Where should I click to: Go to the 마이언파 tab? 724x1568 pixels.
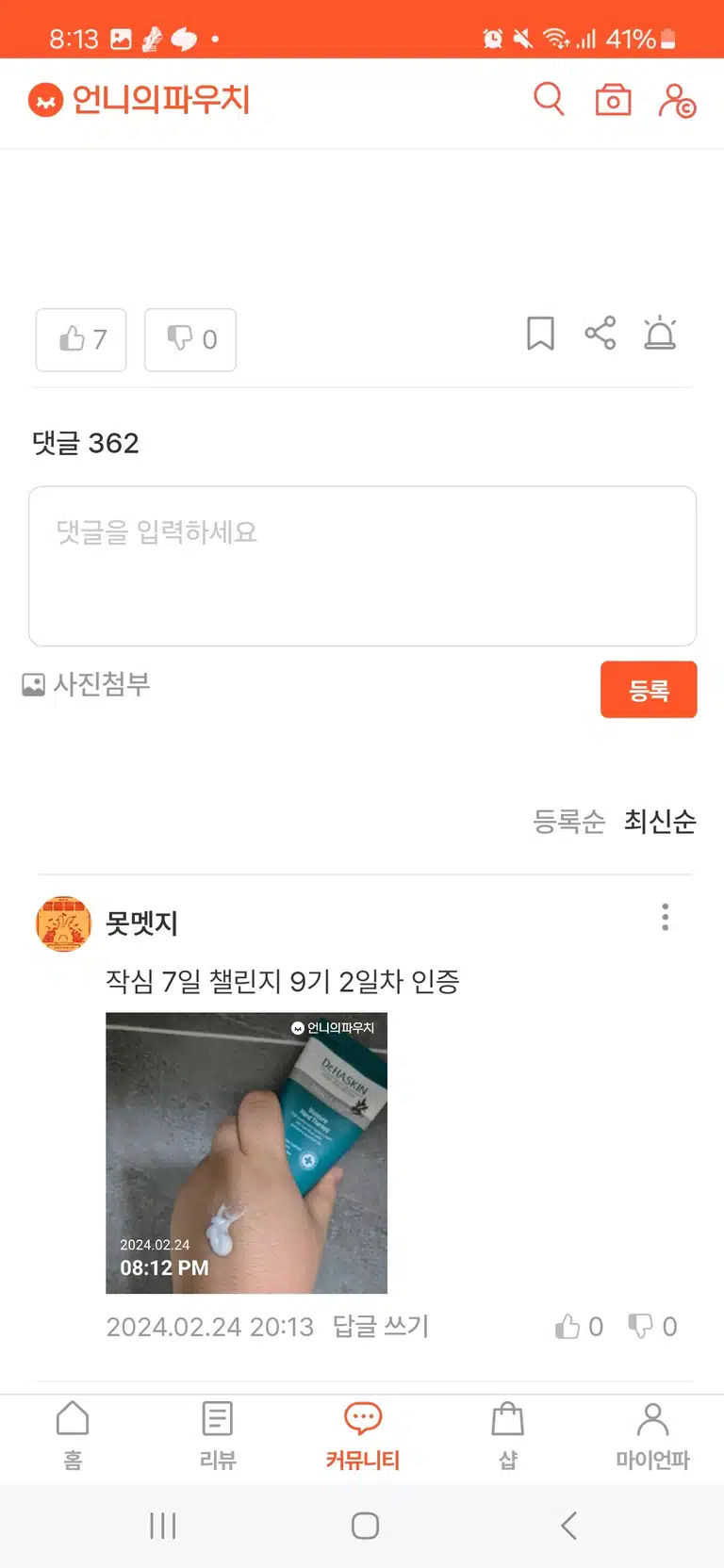click(x=652, y=1436)
